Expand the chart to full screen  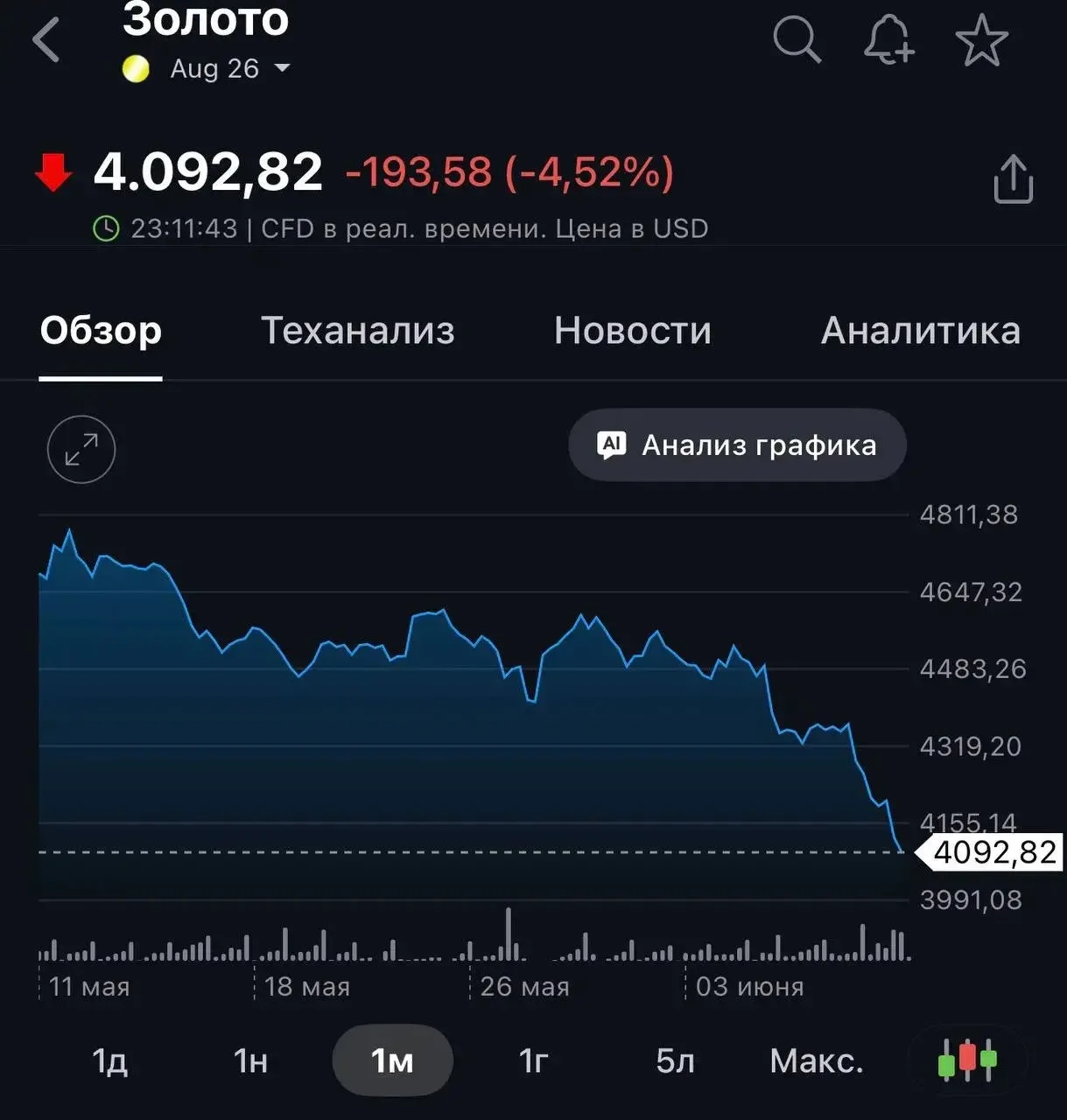81,450
